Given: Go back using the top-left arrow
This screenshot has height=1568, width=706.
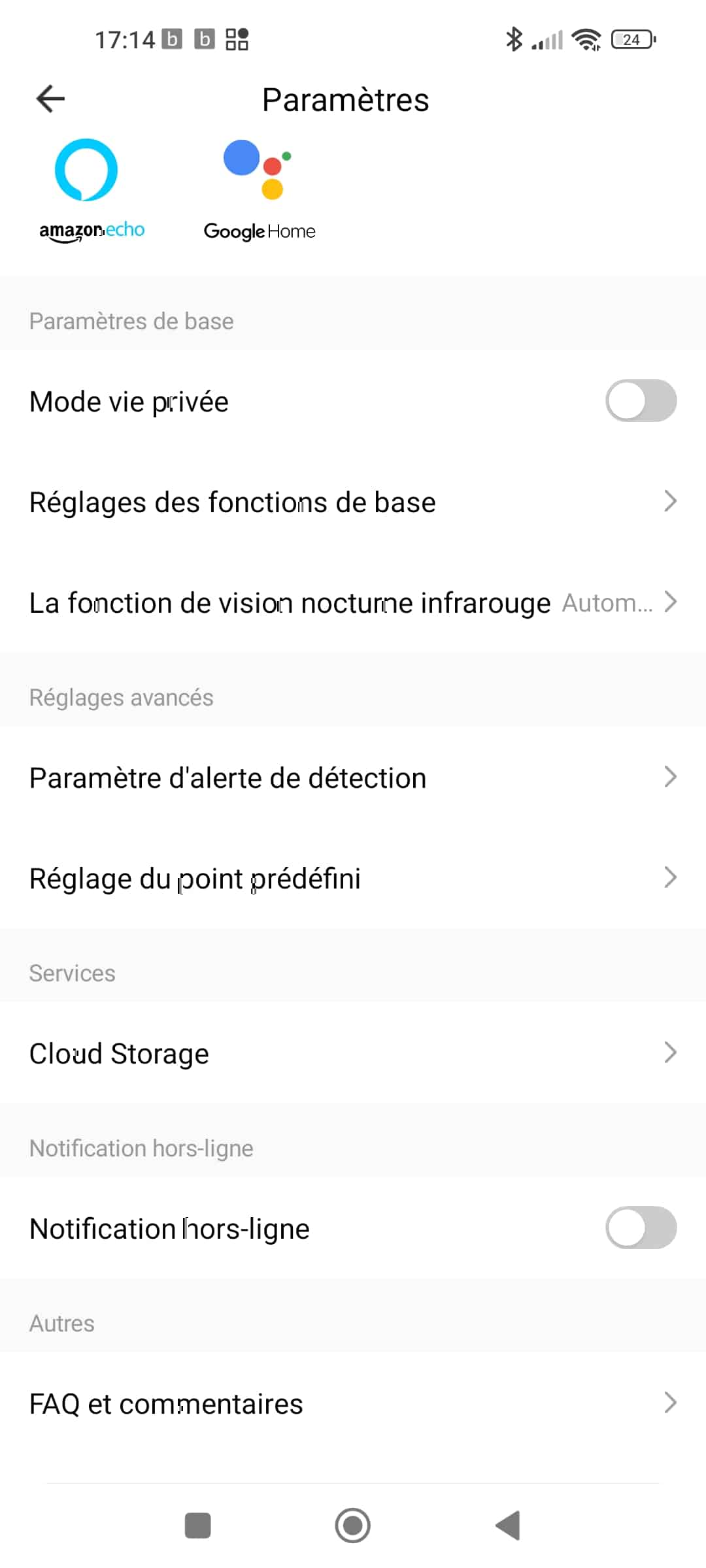Looking at the screenshot, I should (50, 99).
